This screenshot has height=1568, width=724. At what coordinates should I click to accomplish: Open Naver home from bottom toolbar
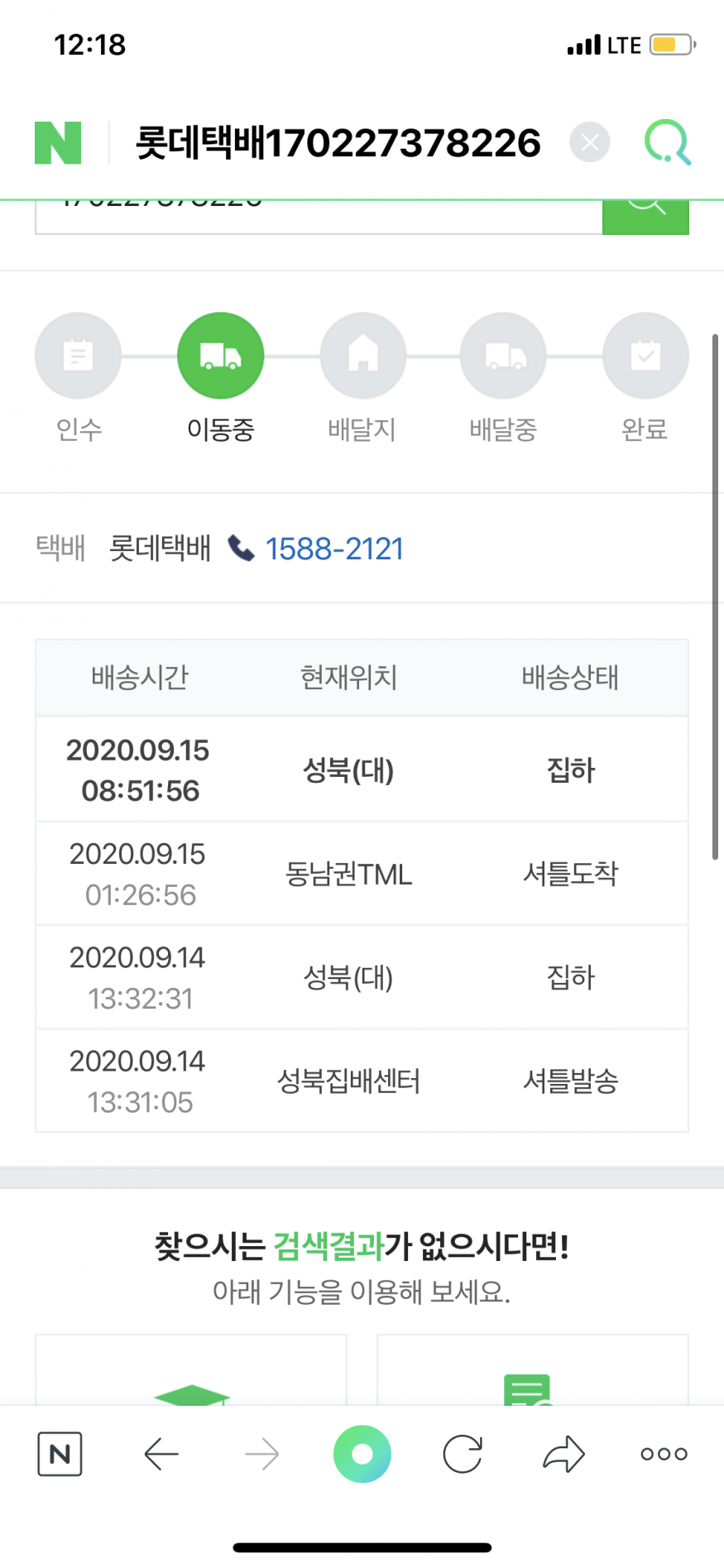[x=60, y=1454]
